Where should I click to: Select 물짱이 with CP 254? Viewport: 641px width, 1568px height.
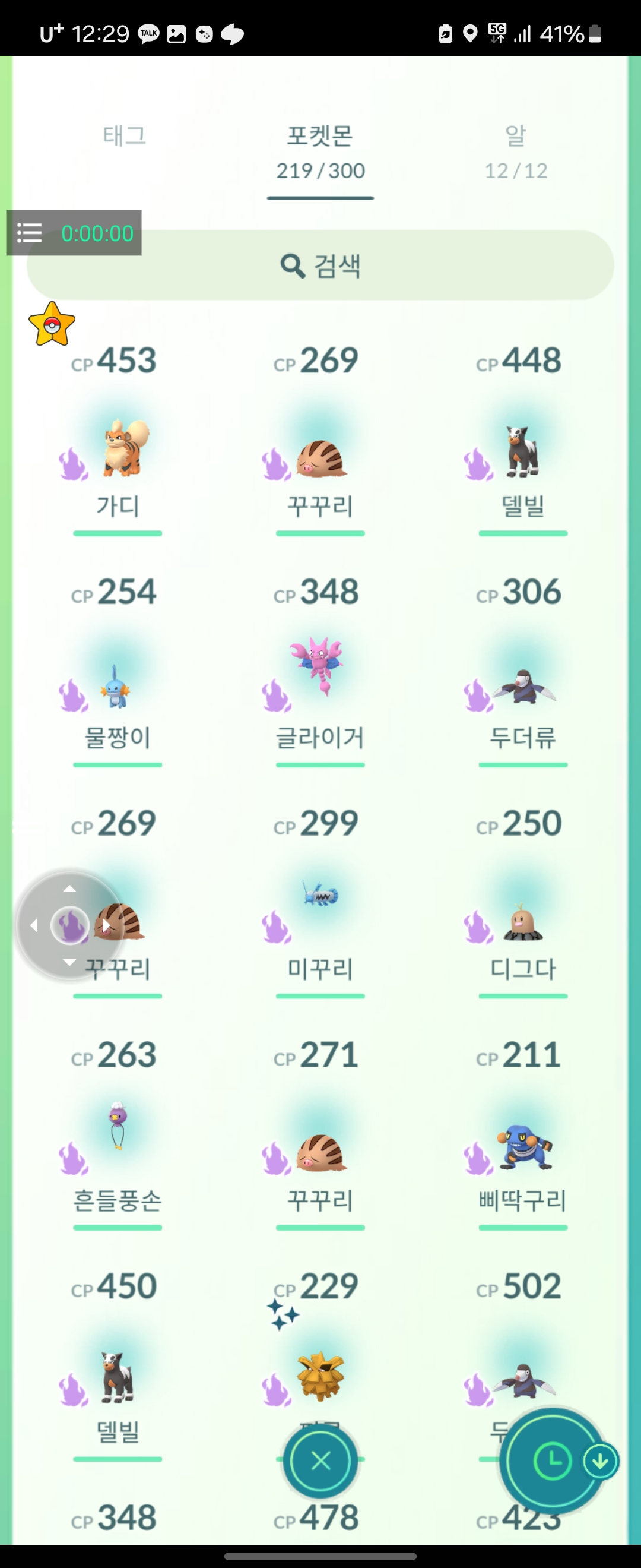[x=117, y=688]
